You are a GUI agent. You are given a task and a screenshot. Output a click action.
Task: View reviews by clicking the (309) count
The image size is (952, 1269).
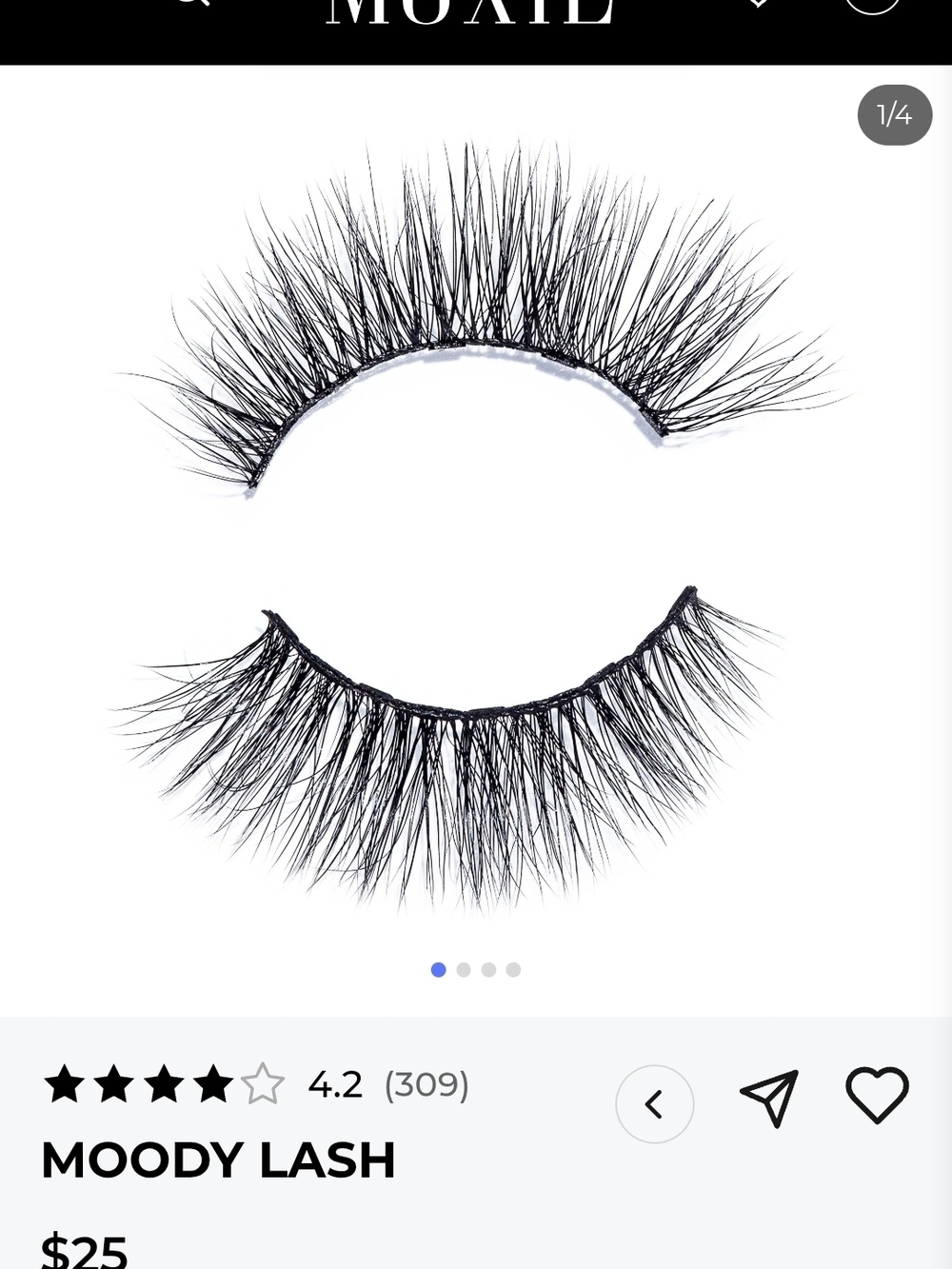pos(426,1084)
